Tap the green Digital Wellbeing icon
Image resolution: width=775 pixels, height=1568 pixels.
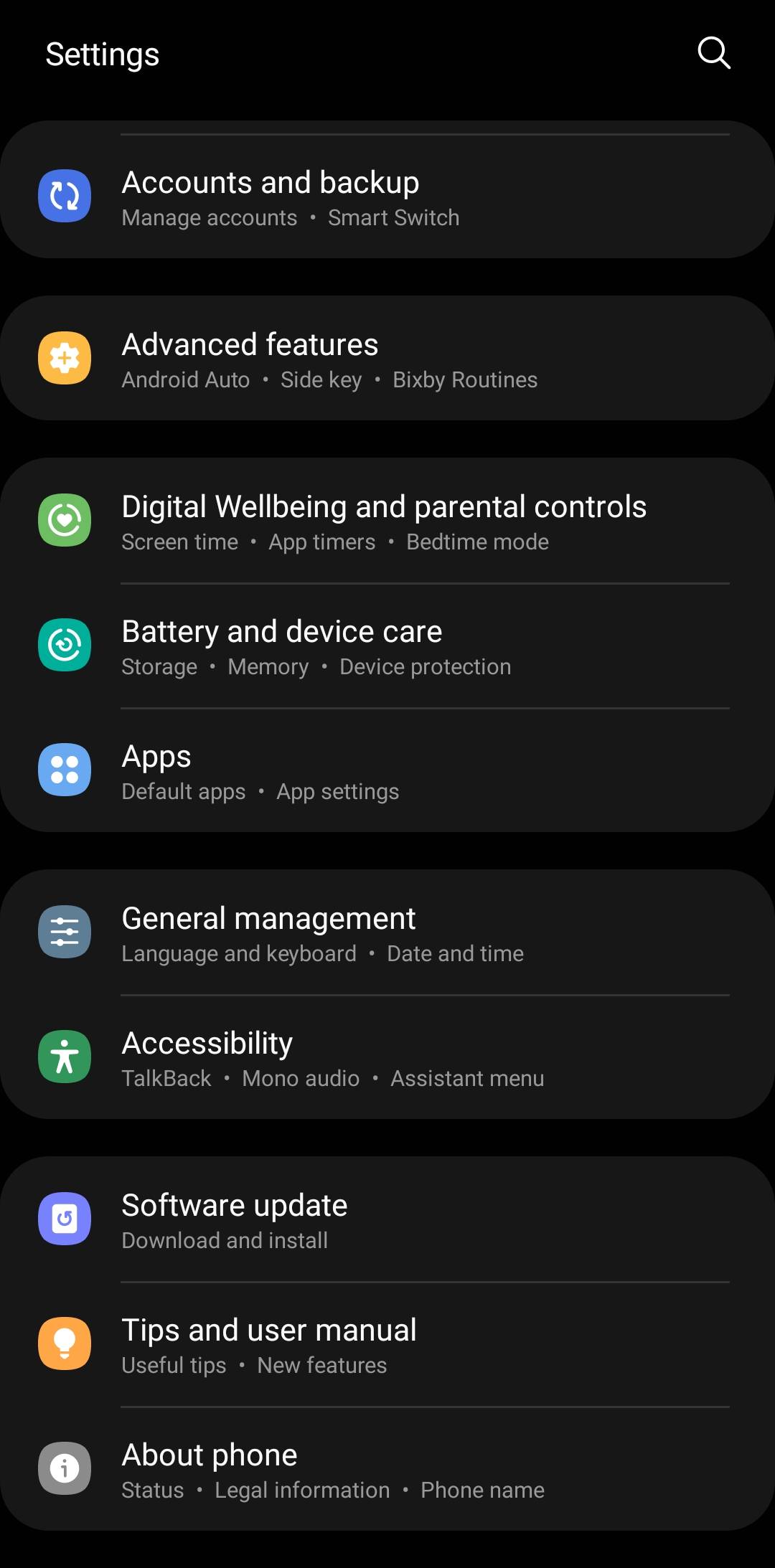65,520
